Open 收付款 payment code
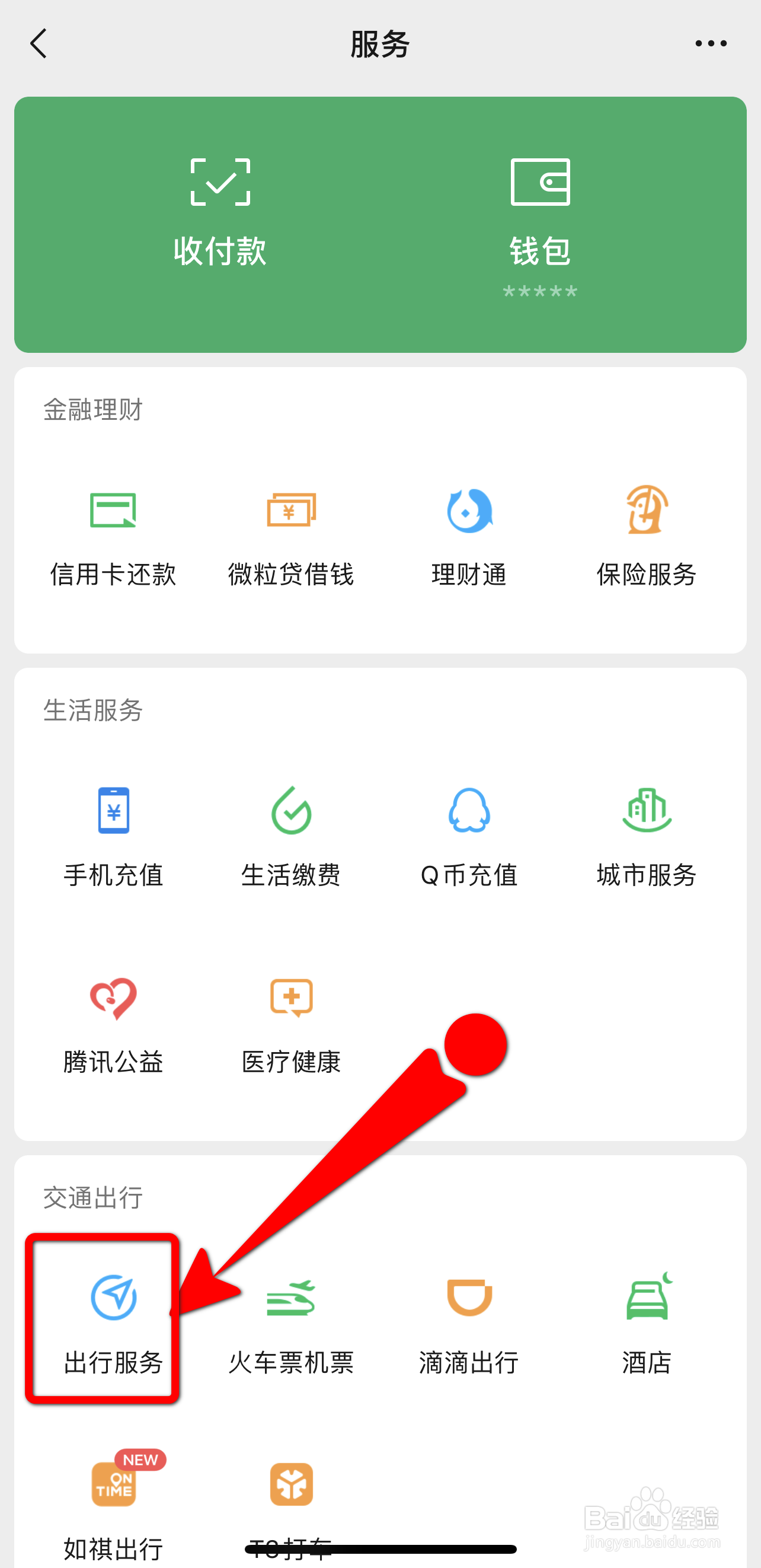Viewport: 761px width, 1568px height. pos(220,212)
